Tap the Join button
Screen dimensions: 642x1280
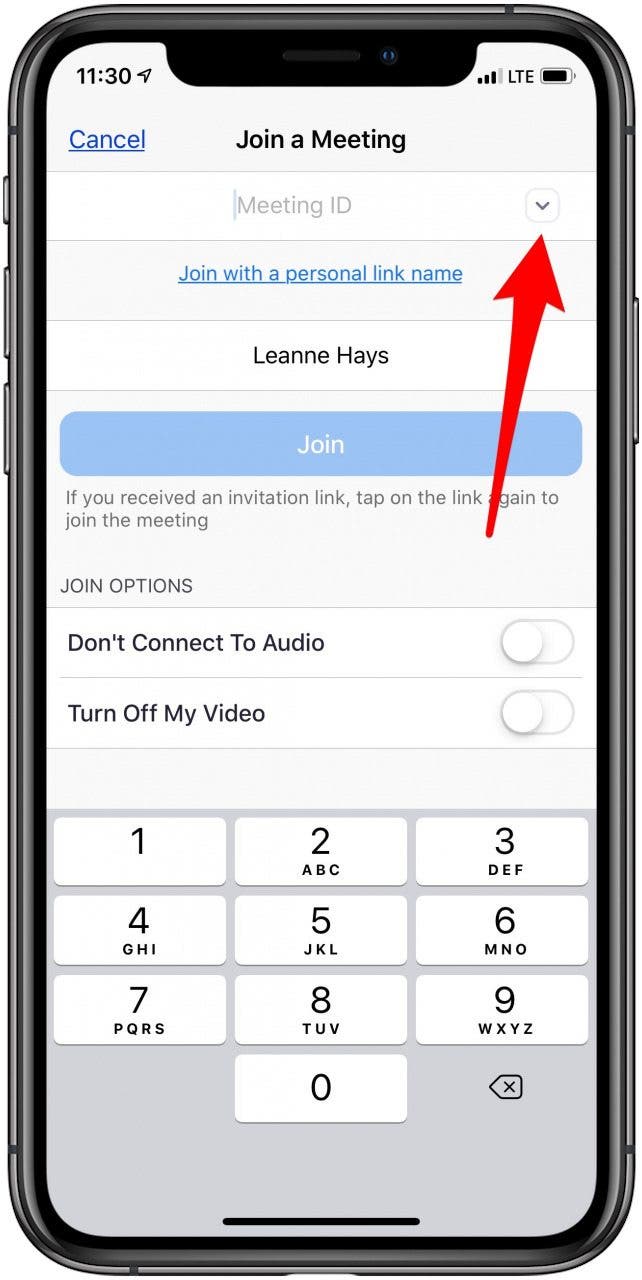click(320, 444)
